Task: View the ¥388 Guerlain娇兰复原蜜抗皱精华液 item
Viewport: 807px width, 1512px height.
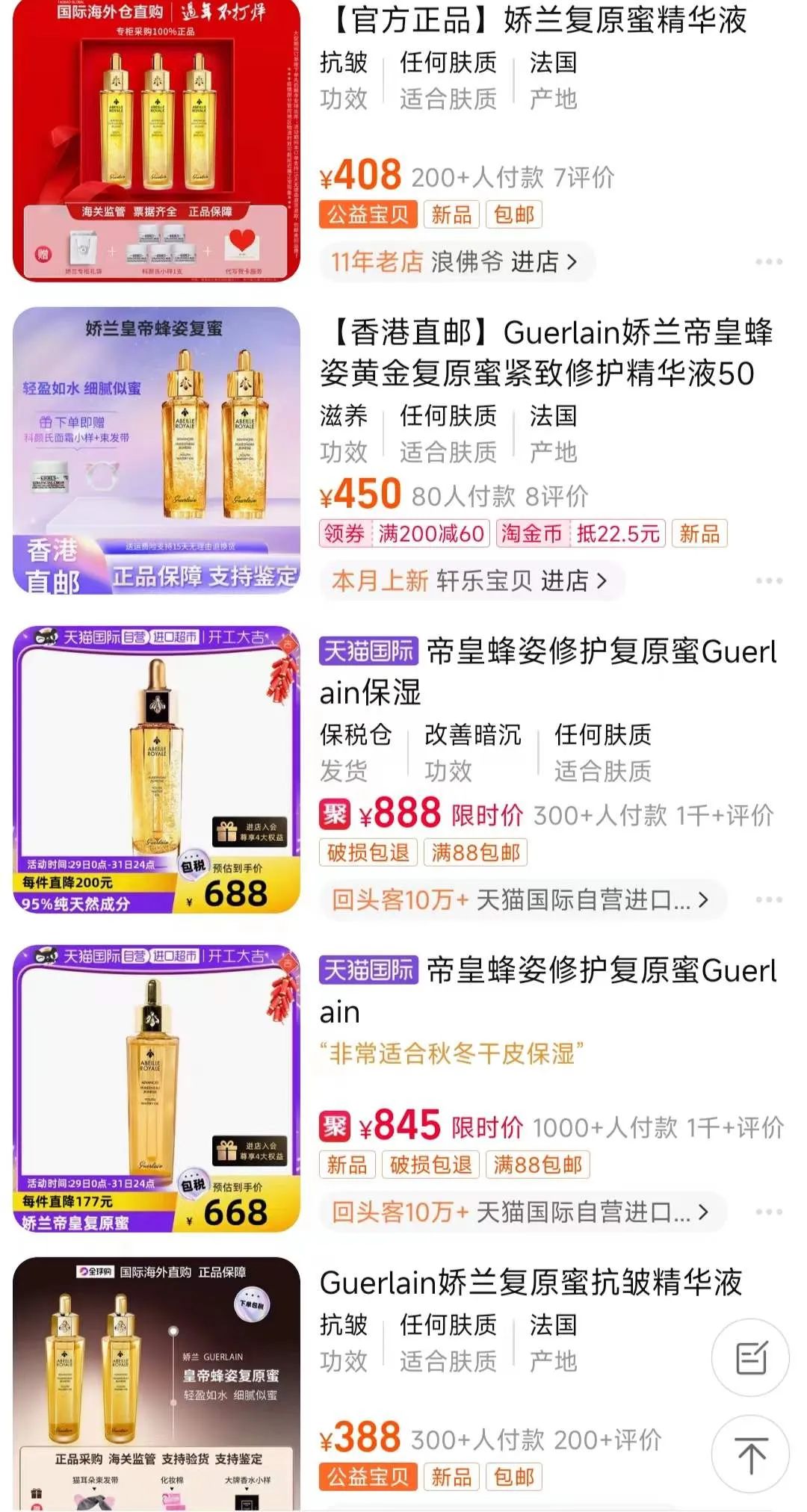Action: pos(531,1283)
